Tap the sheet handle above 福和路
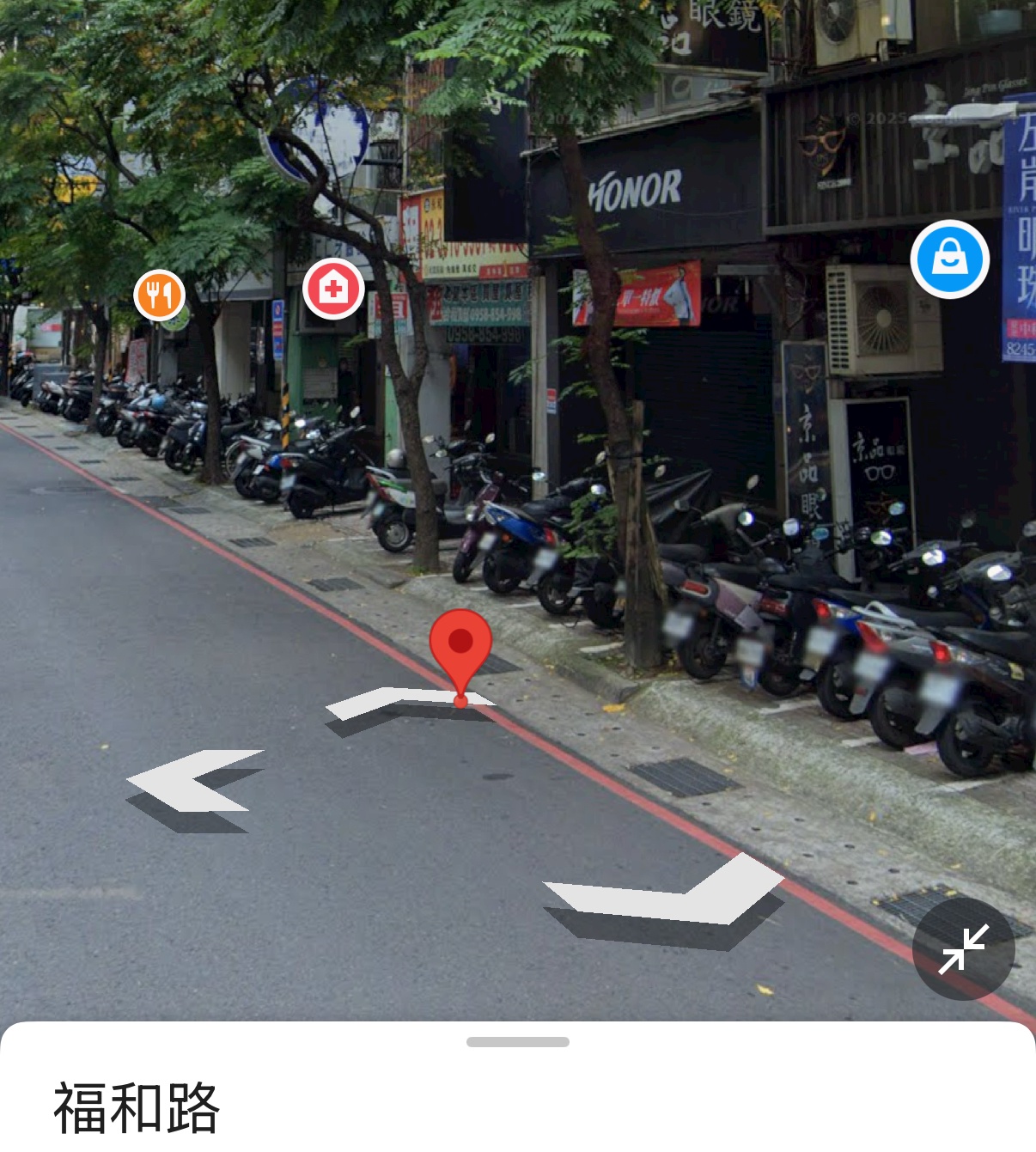Viewport: 1036px width, 1152px height. (517, 1042)
